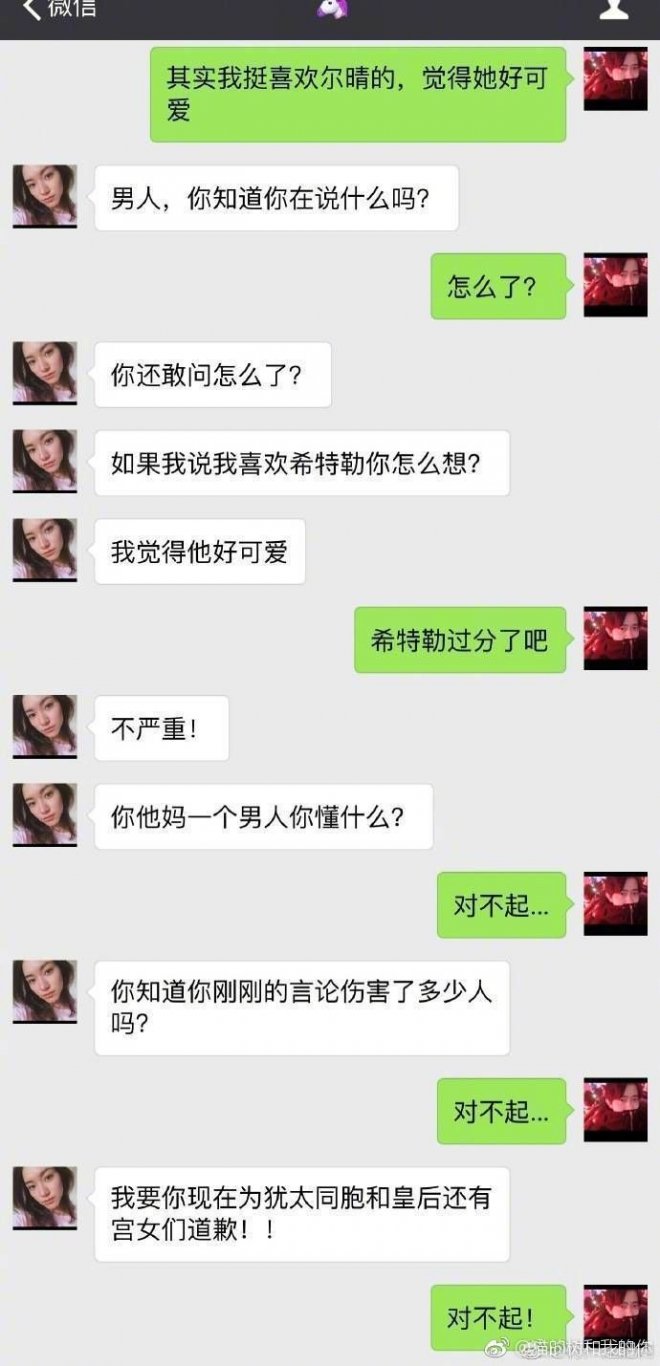Open sender's avatar beside "男人，你知道你在说什么吗？"
The height and width of the screenshot is (1366, 660).
tap(44, 197)
